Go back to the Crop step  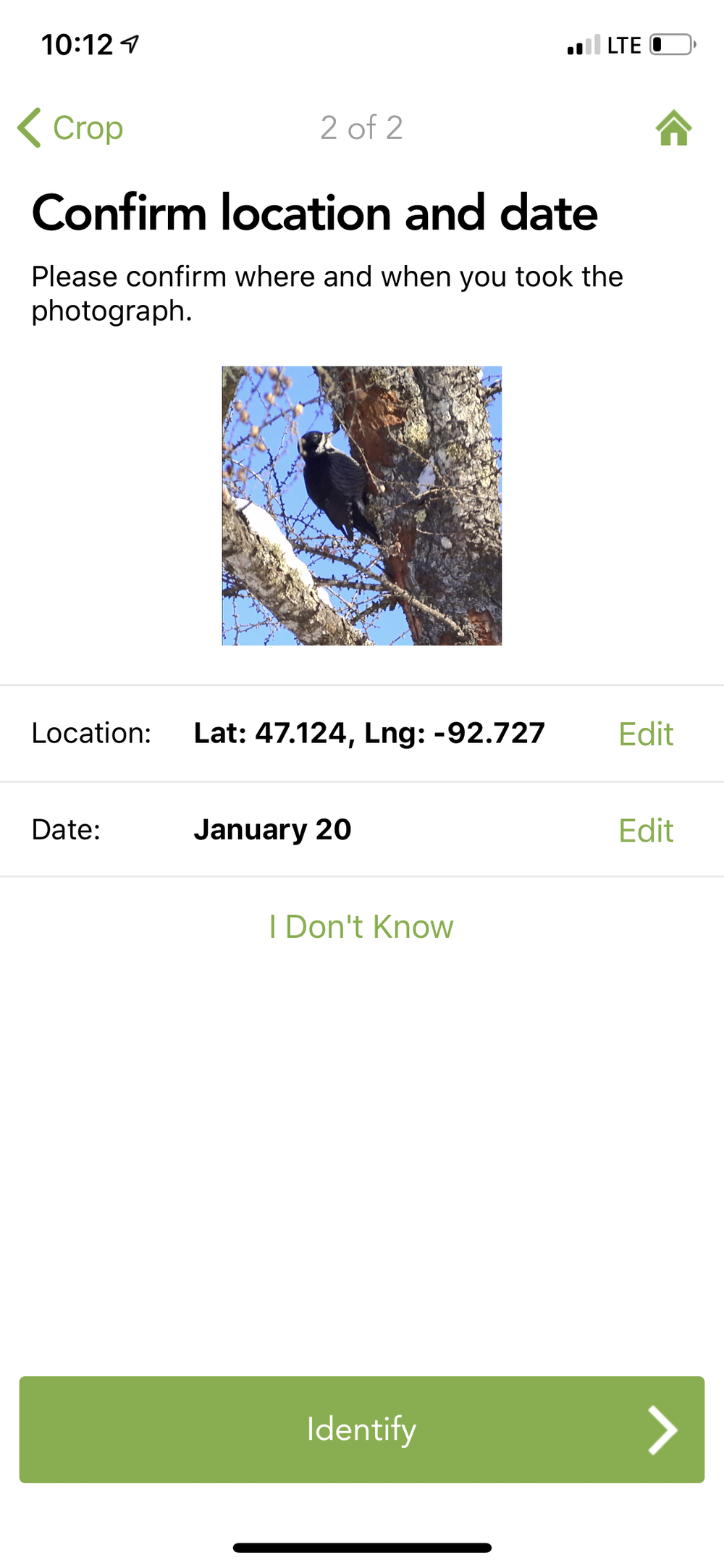[x=71, y=128]
